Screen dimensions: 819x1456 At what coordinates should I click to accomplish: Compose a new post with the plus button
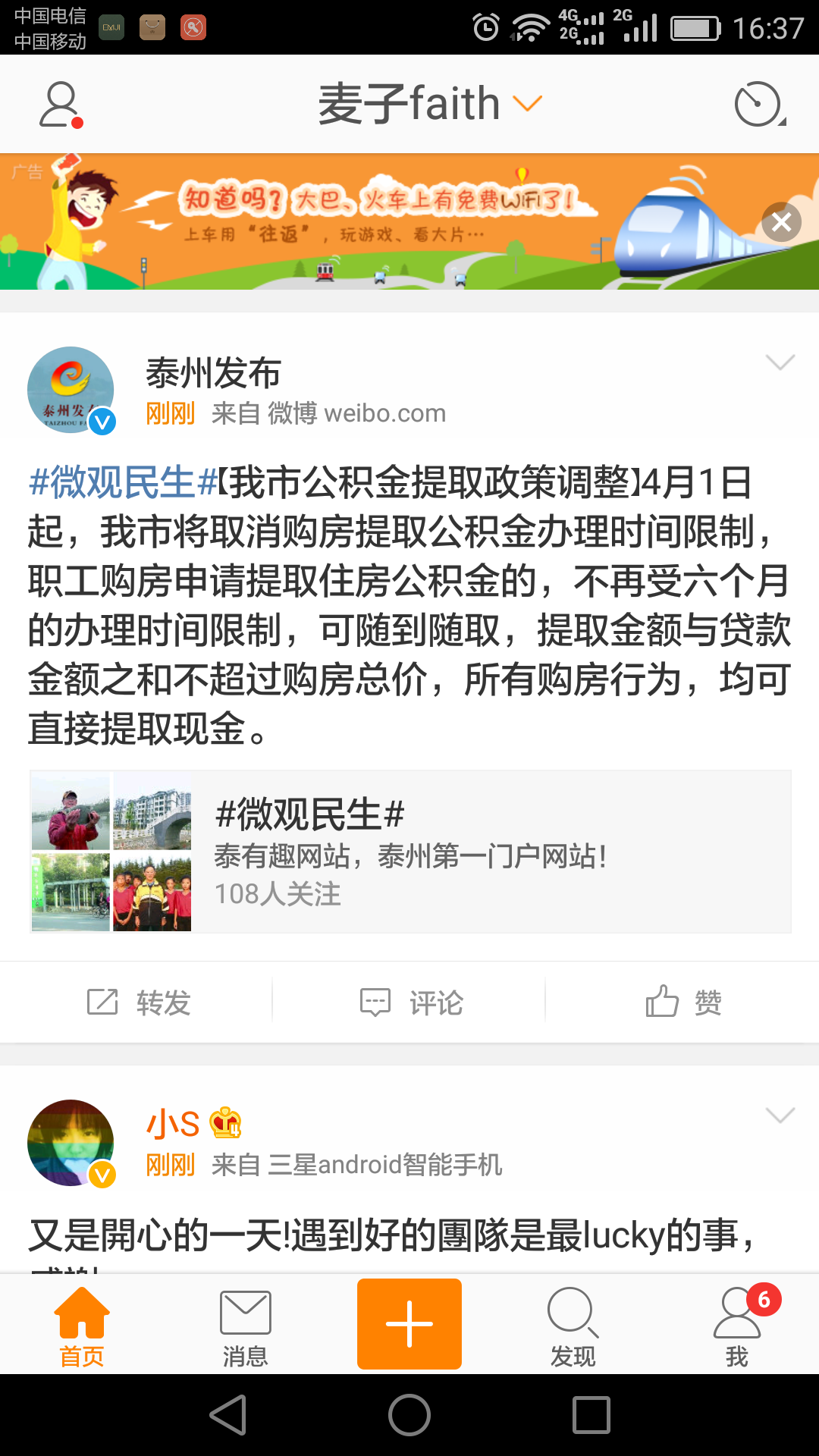pos(409,1324)
